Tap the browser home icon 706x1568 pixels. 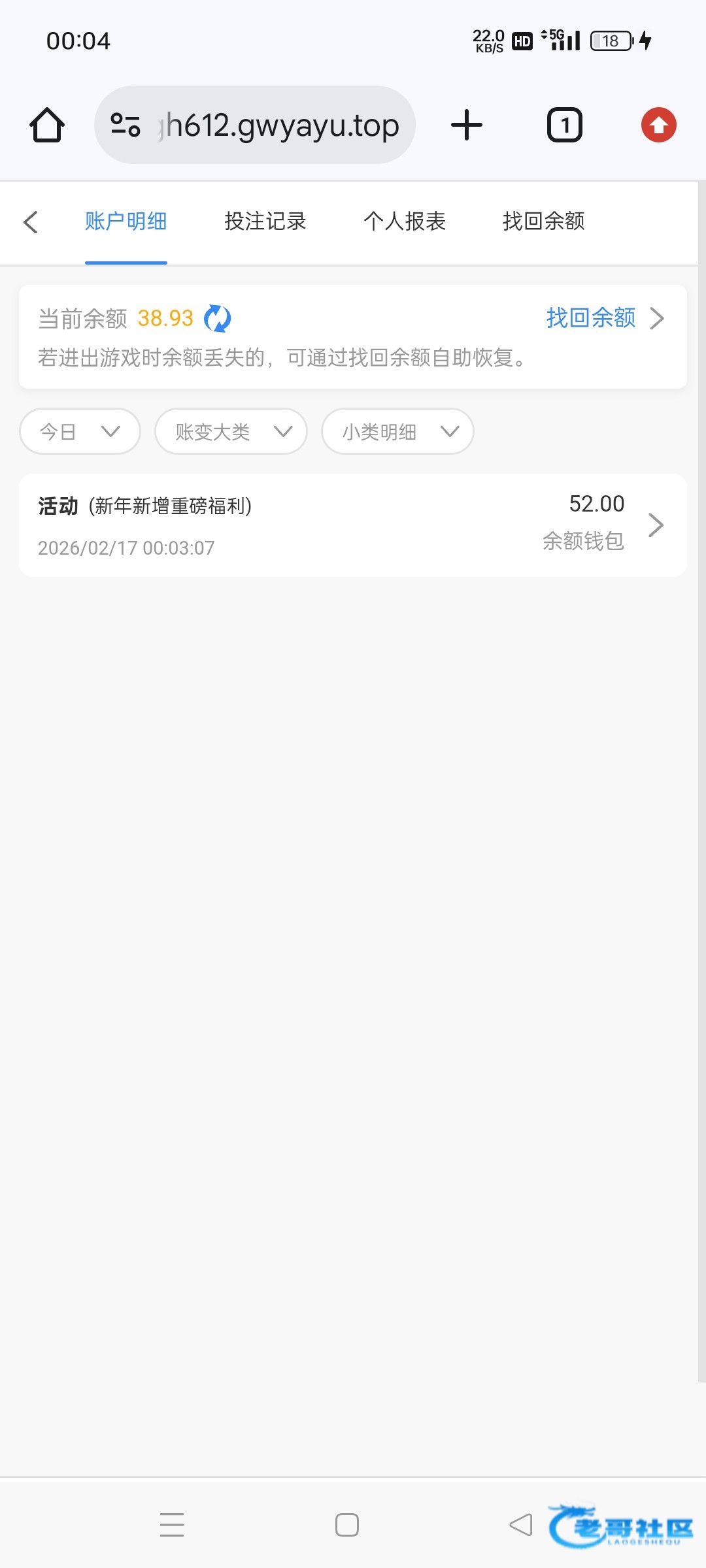coord(47,125)
